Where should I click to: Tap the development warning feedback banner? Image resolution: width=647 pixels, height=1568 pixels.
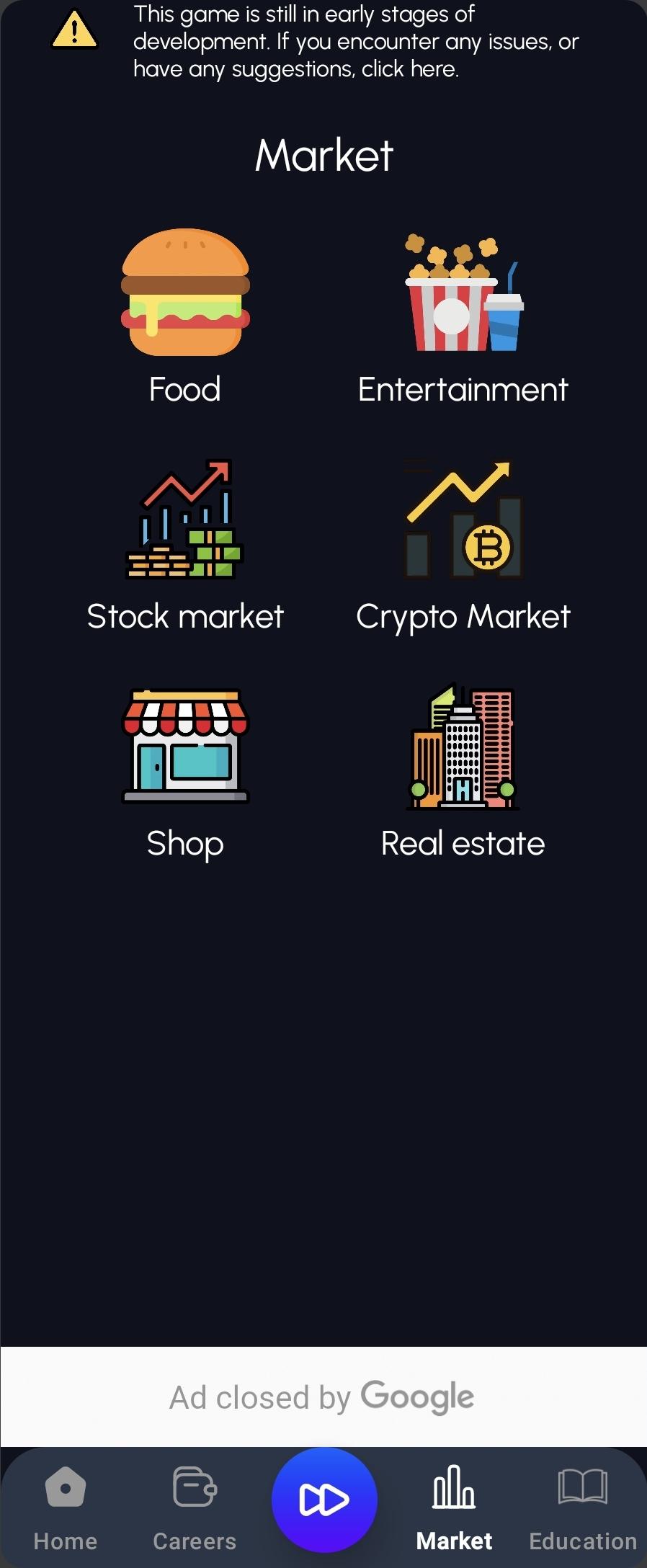pos(324,42)
